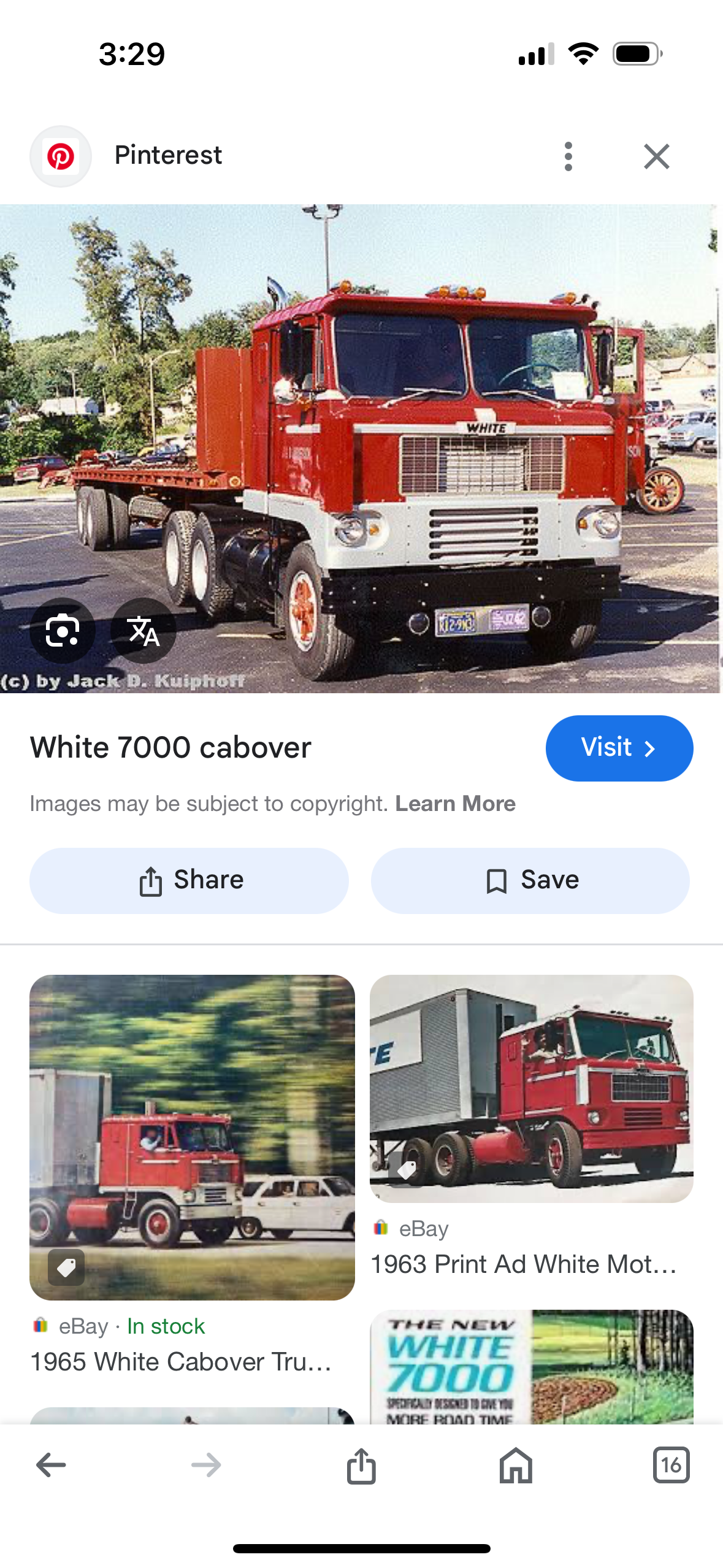Search this image with Lens
723x1568 pixels.
tap(63, 631)
